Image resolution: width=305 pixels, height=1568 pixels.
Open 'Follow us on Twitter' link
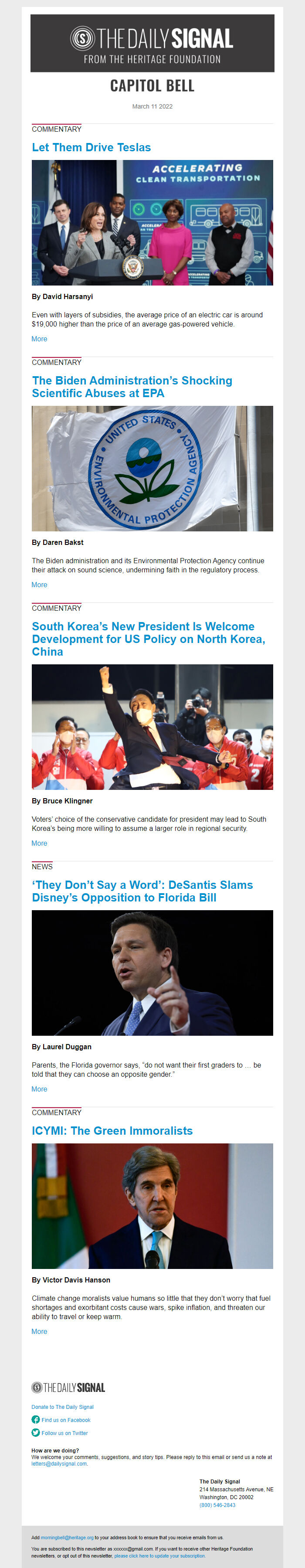click(x=64, y=1433)
